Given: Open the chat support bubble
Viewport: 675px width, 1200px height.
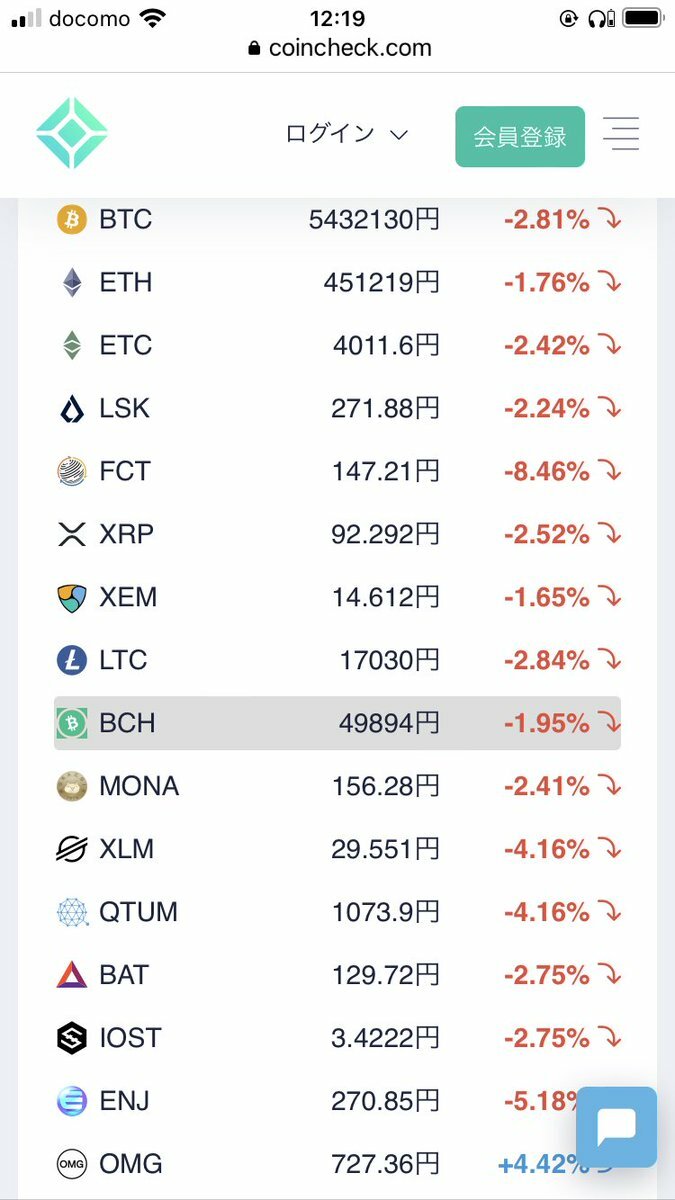Looking at the screenshot, I should 616,1127.
